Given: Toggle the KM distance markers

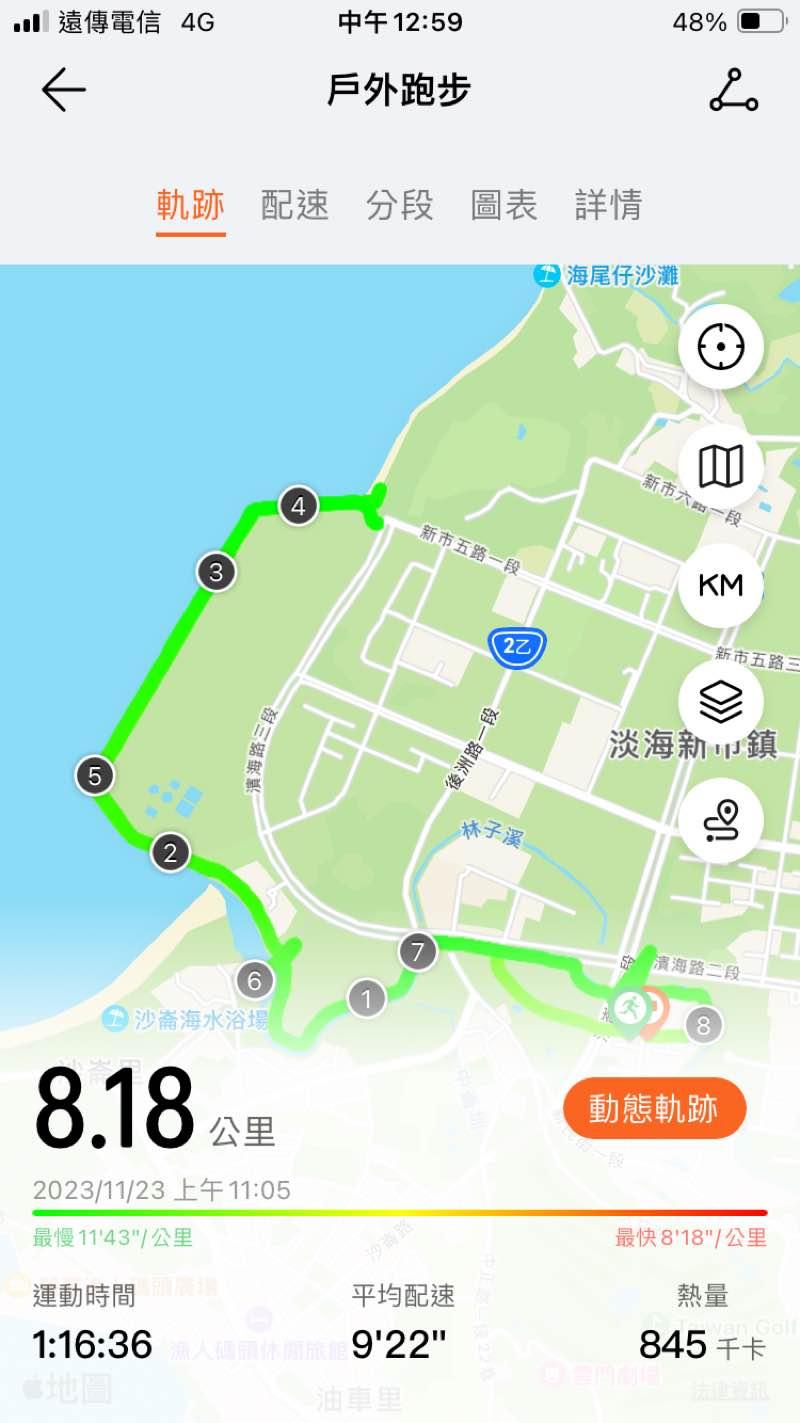Looking at the screenshot, I should pyautogui.click(x=721, y=585).
